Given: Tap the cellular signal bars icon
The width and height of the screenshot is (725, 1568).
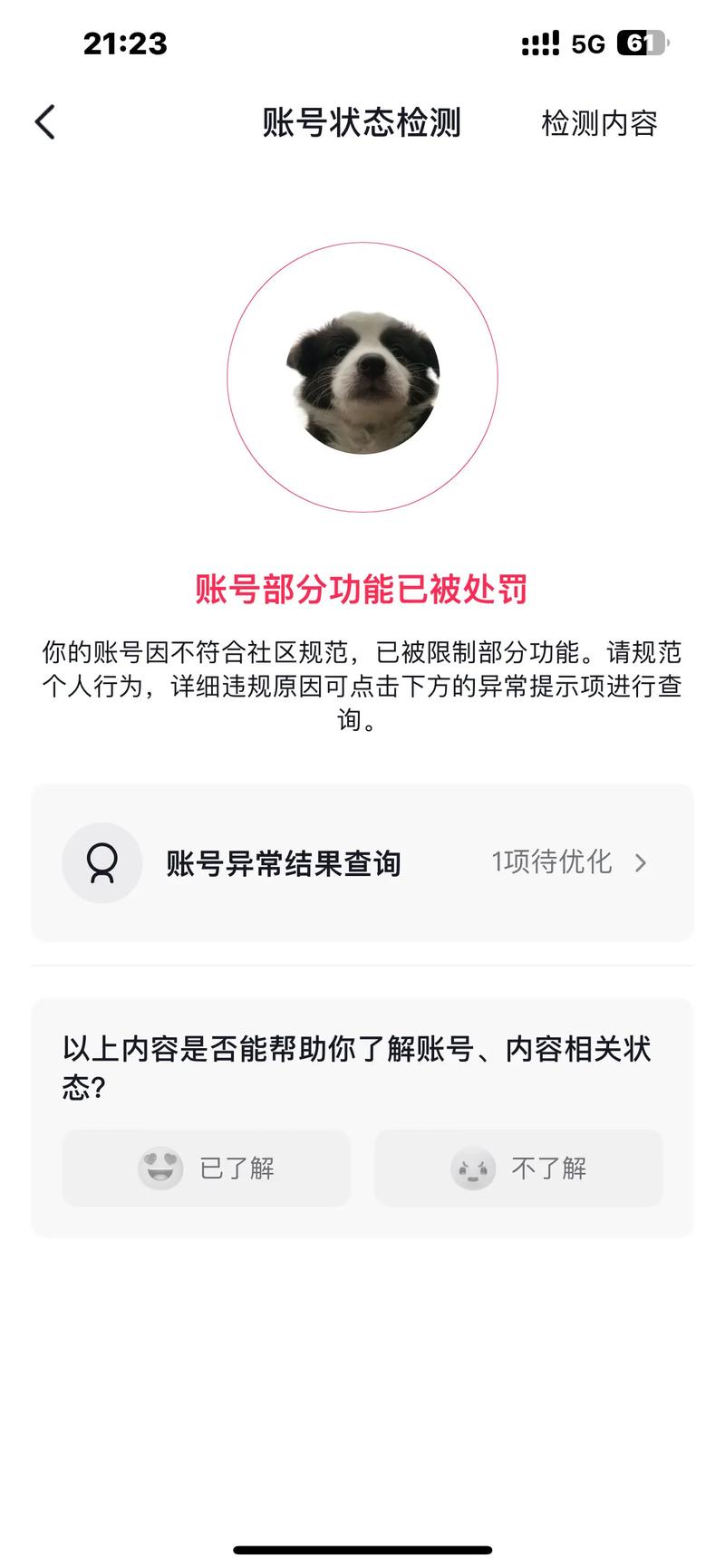Looking at the screenshot, I should tap(542, 42).
